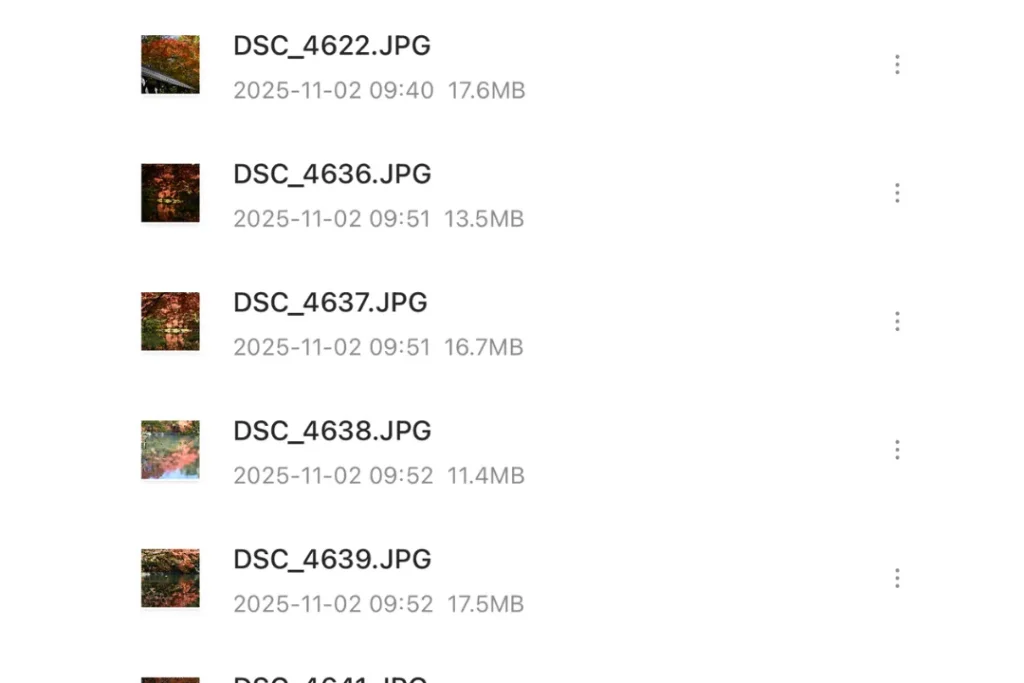Viewport: 1024px width, 683px height.
Task: Open more options for DSC_4622.JPG
Action: pyautogui.click(x=897, y=65)
